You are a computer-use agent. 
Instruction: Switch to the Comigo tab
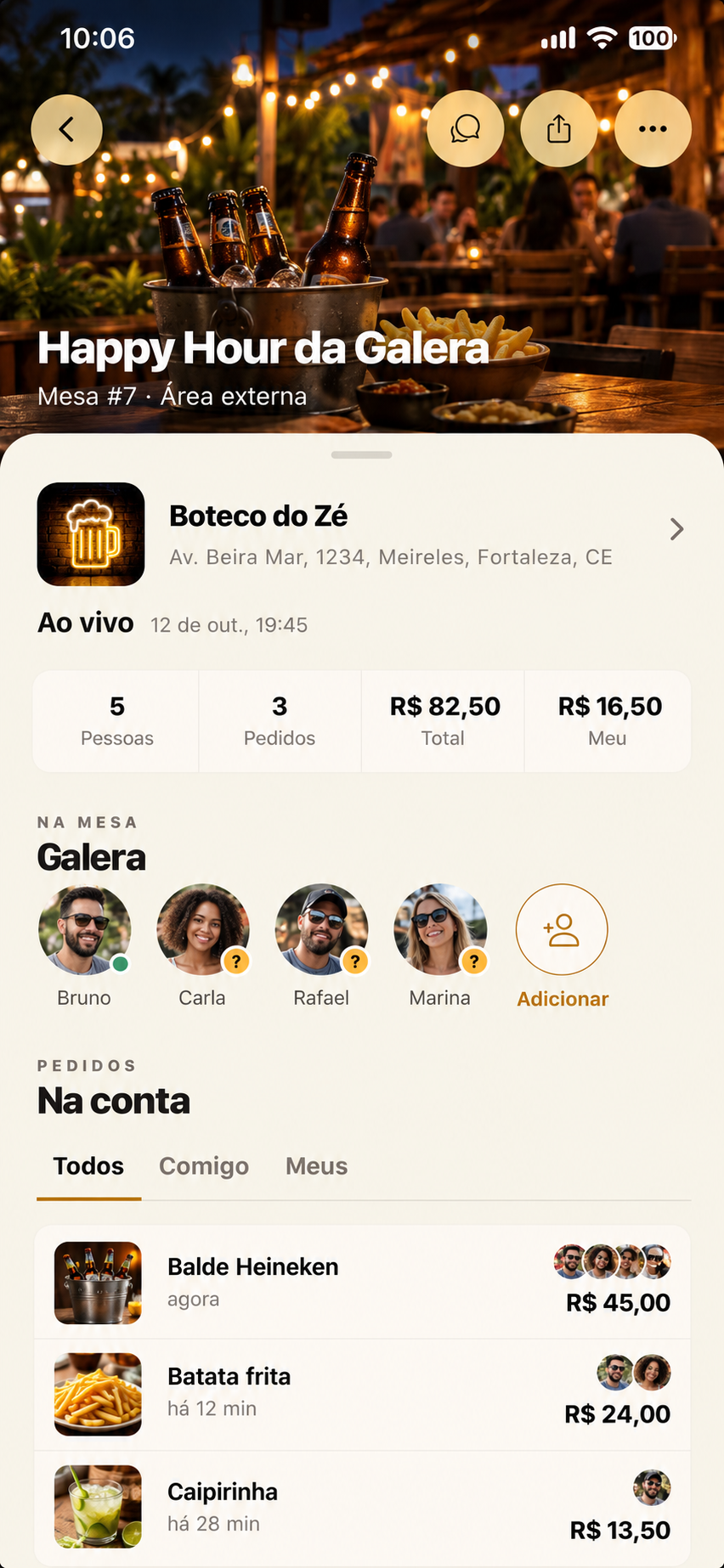pyautogui.click(x=204, y=1166)
